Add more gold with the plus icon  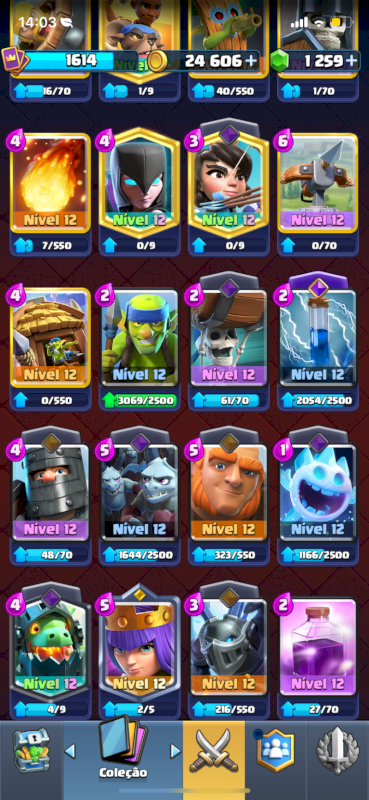point(251,61)
